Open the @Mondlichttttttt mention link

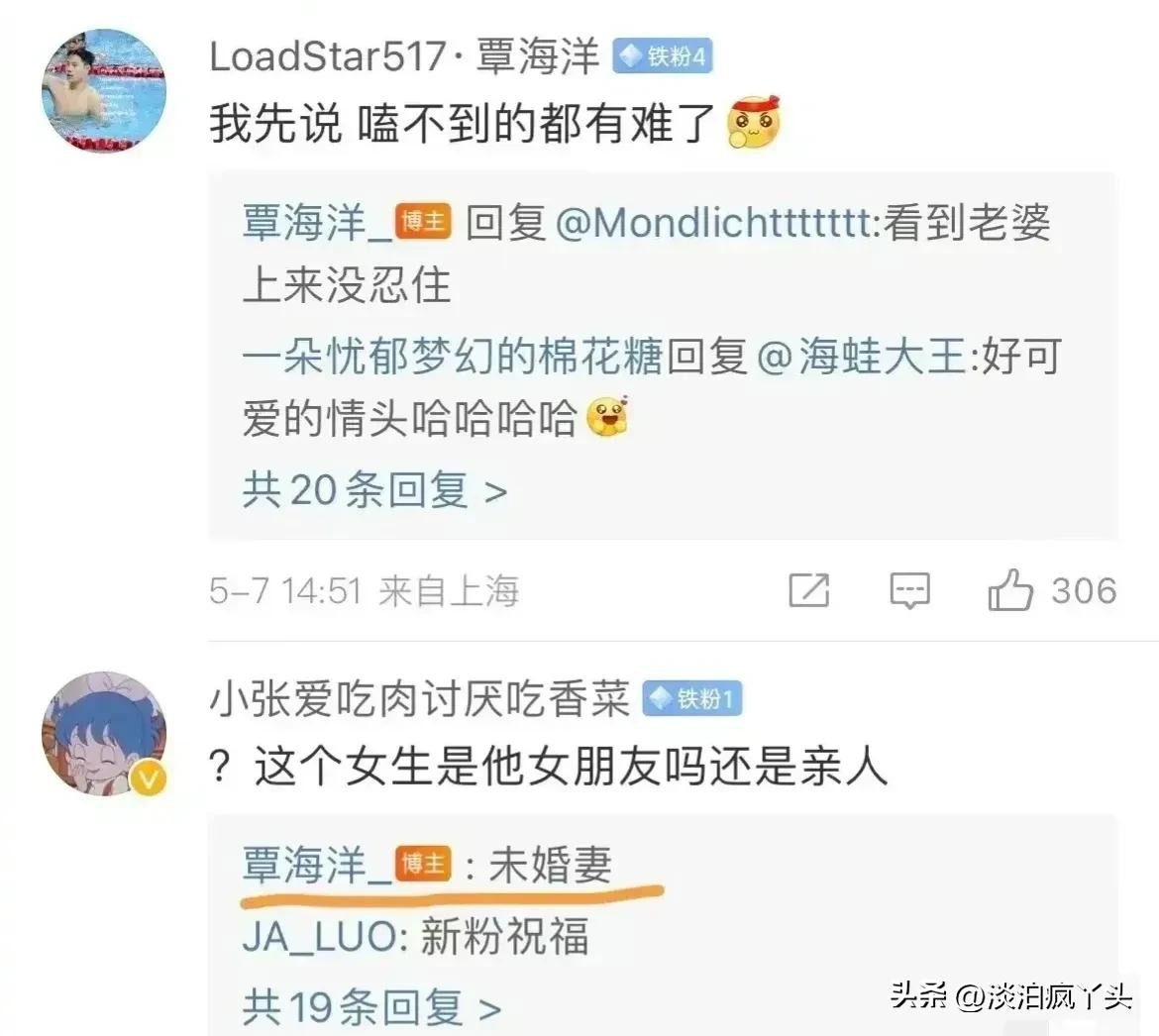(715, 223)
